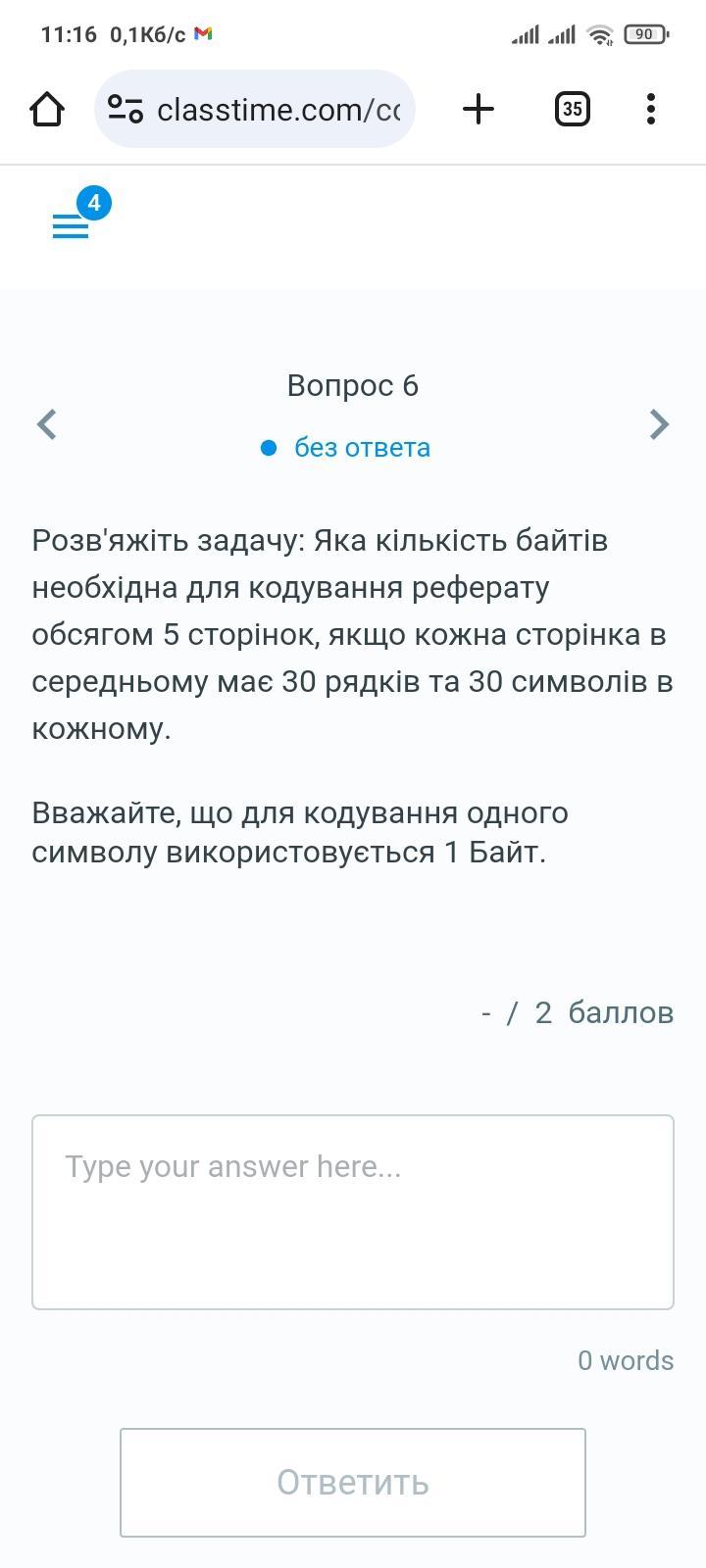Go to the next question
This screenshot has width=706, height=1568.
[660, 424]
